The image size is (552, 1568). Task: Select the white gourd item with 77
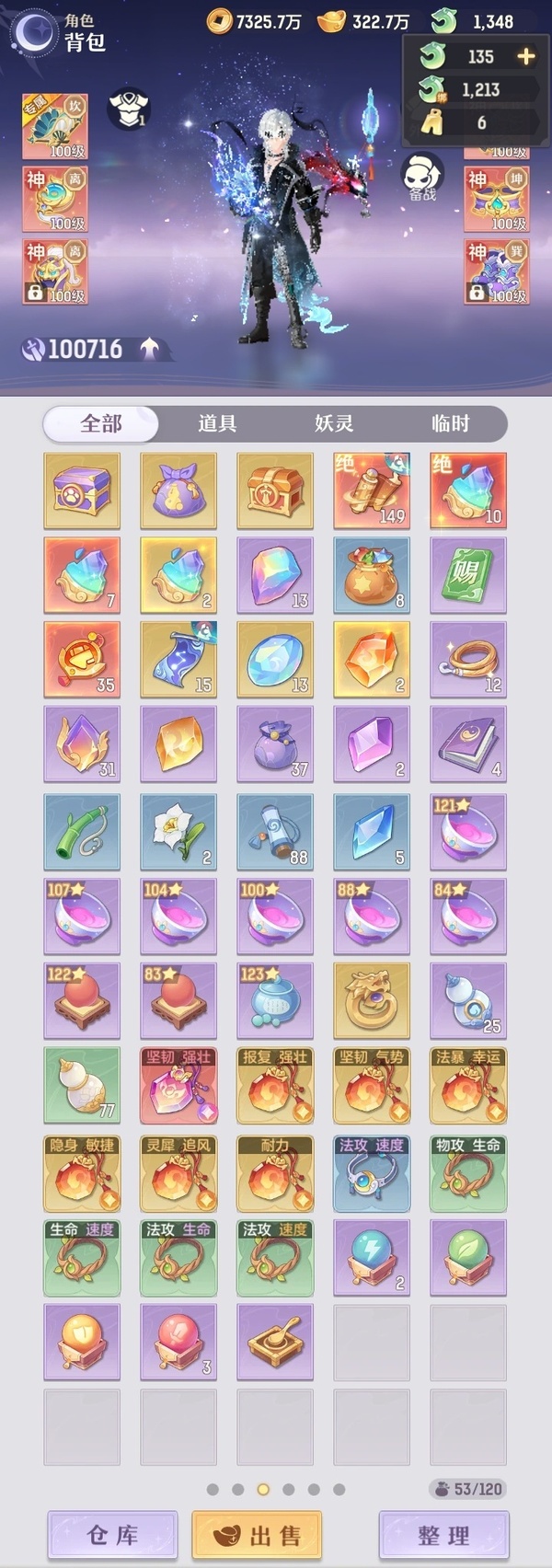[x=82, y=1086]
